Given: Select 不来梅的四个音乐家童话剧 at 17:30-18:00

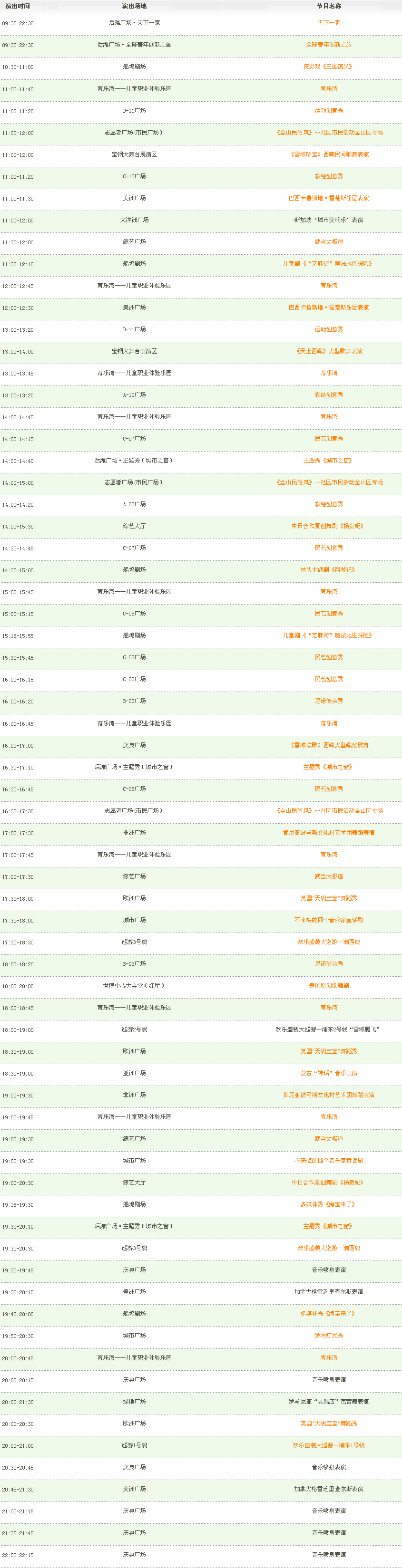Looking at the screenshot, I should pos(328,920).
